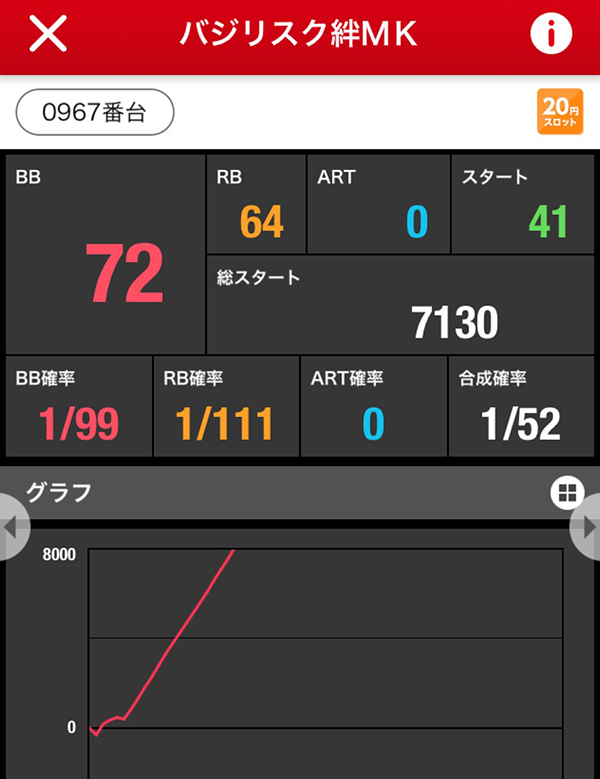
Task: Close the バジリスク絆MK data screen
Action: point(48,34)
